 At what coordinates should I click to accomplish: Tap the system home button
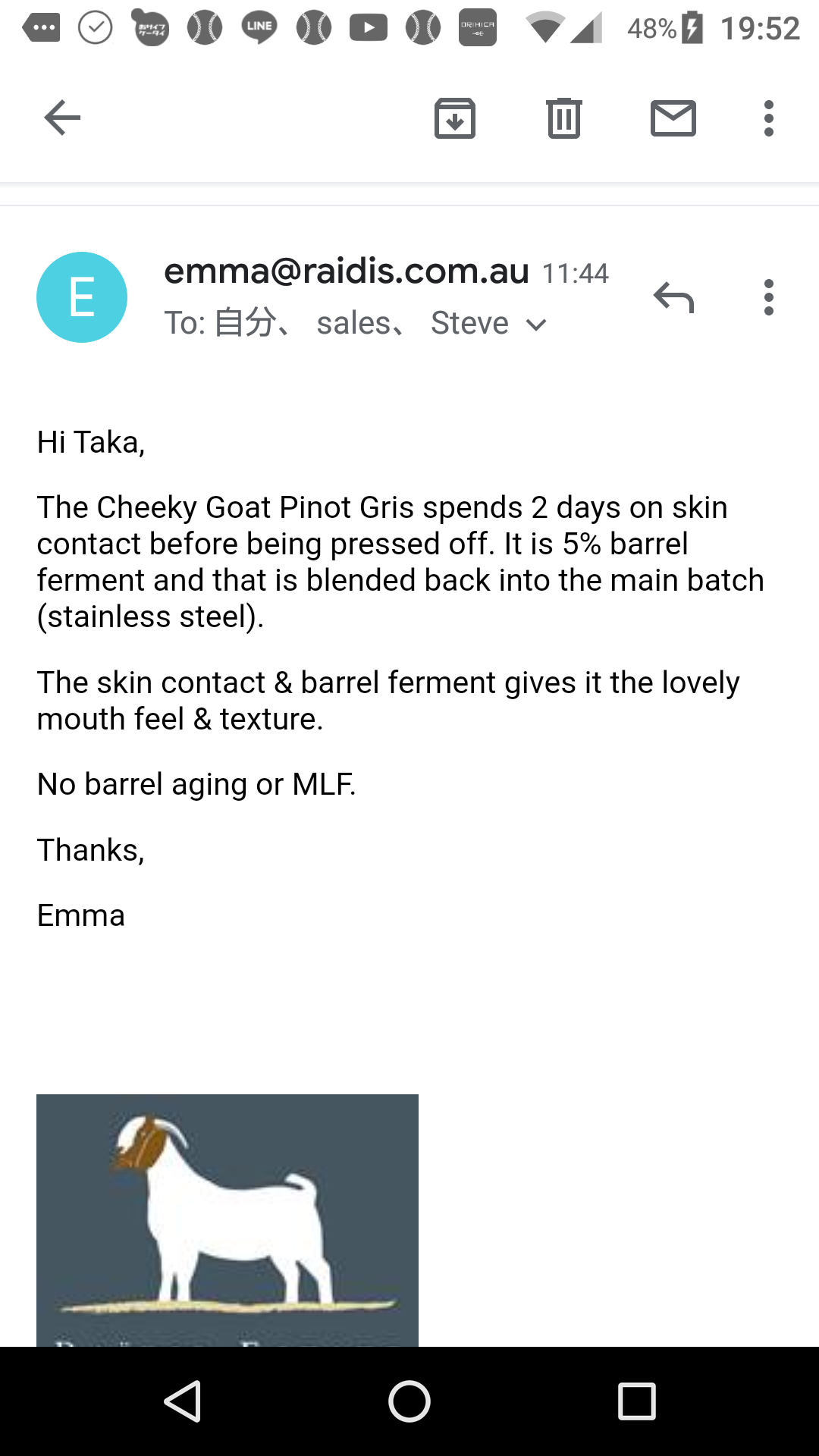coord(409,1401)
